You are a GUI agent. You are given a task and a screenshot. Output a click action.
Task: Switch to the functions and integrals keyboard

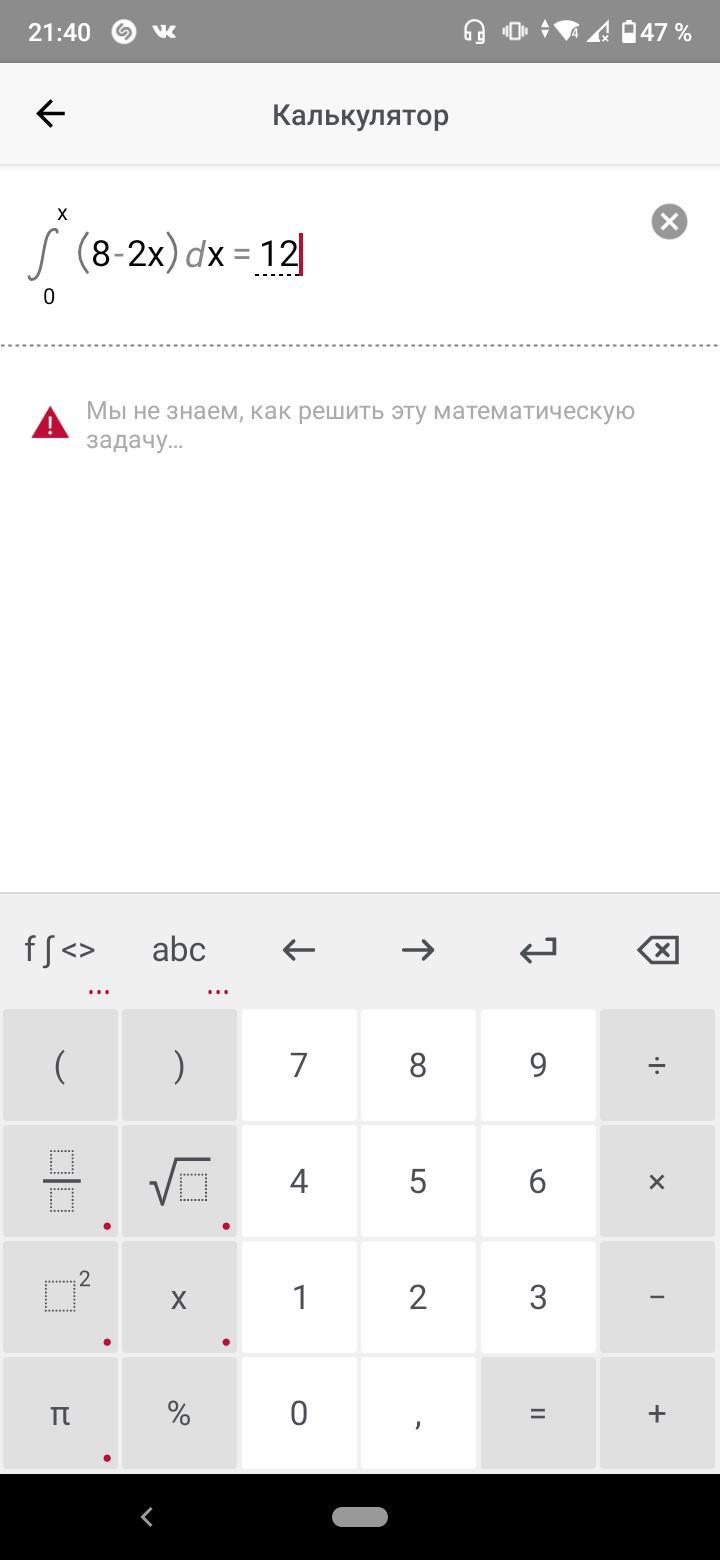point(60,950)
